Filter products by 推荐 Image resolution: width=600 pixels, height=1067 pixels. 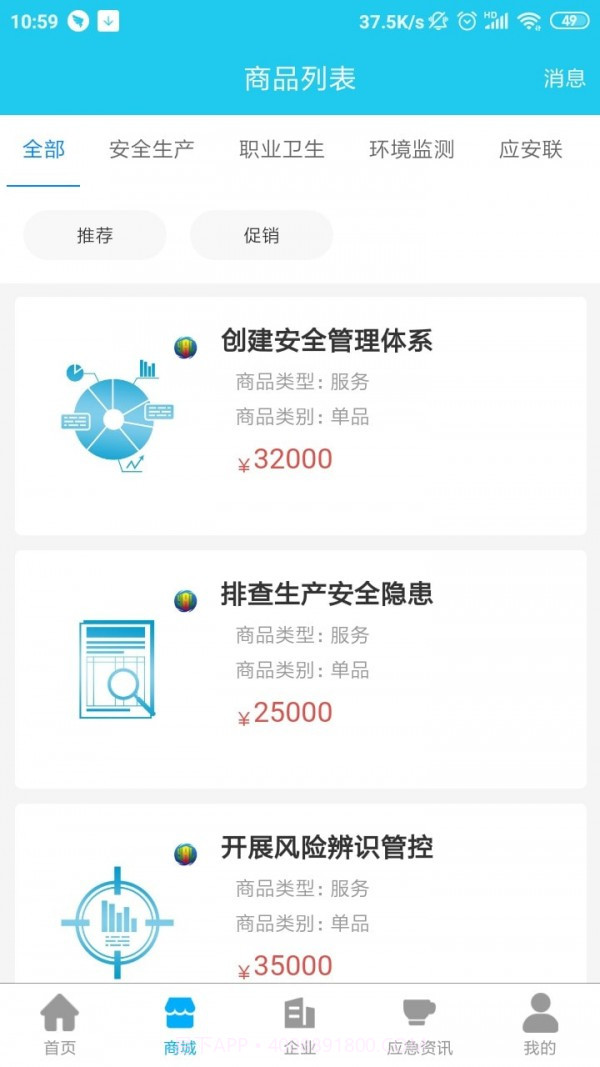pyautogui.click(x=95, y=236)
